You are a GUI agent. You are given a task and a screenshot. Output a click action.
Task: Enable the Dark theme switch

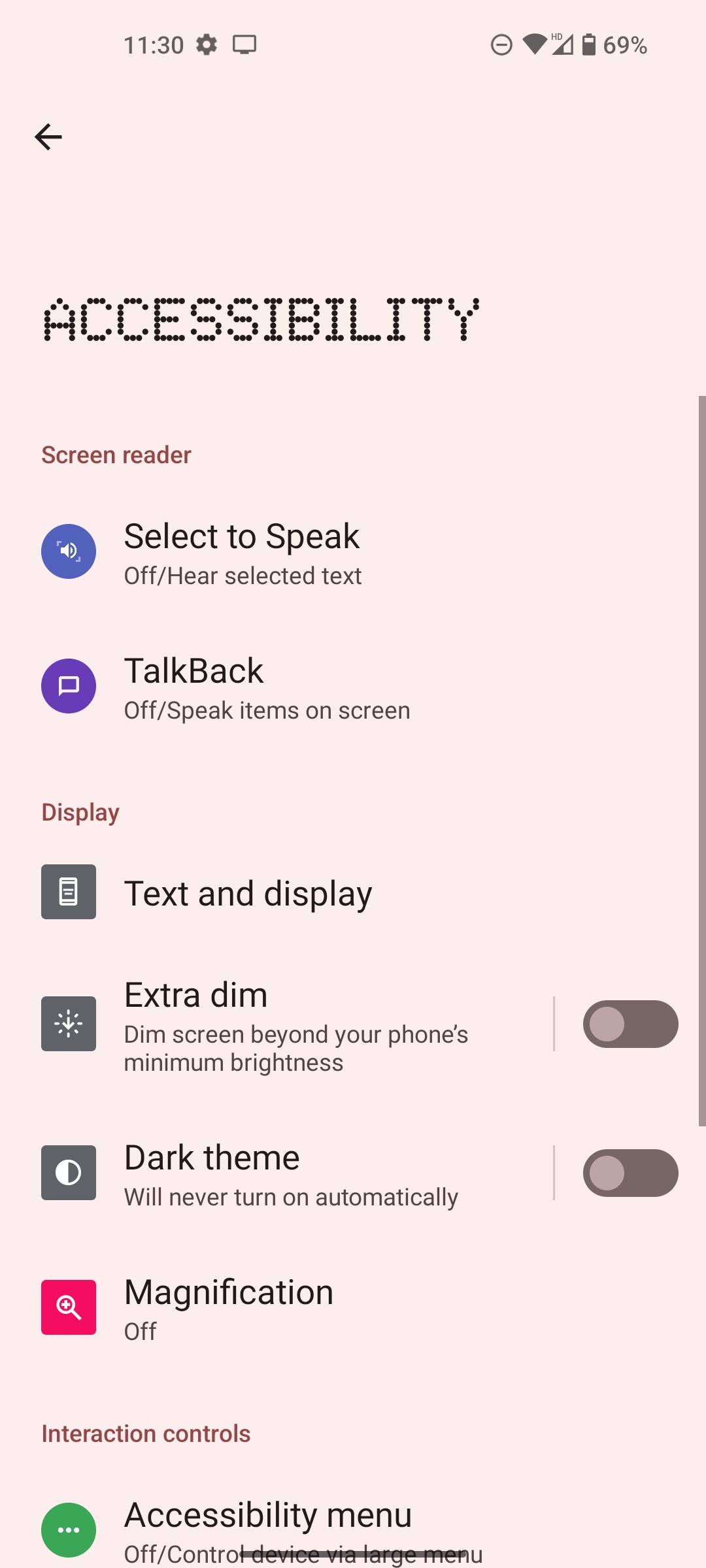pos(630,1173)
